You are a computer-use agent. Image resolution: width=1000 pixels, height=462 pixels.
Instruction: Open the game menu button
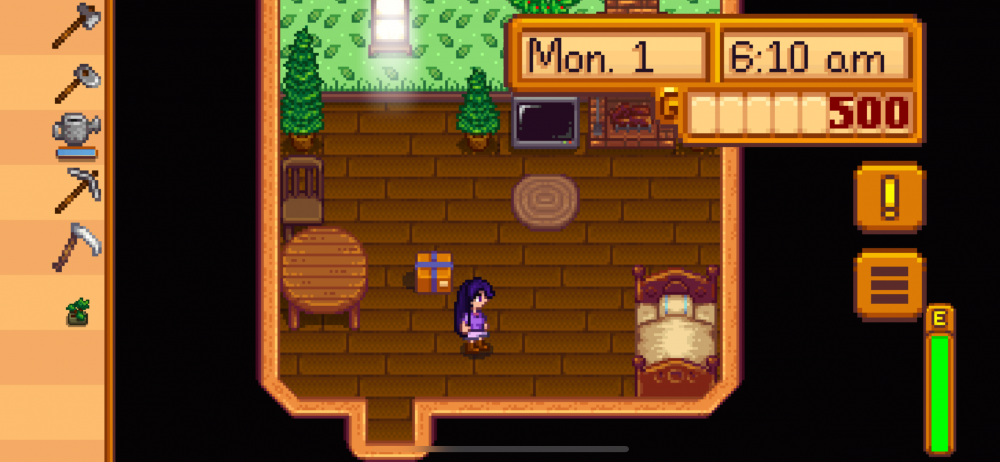click(888, 286)
